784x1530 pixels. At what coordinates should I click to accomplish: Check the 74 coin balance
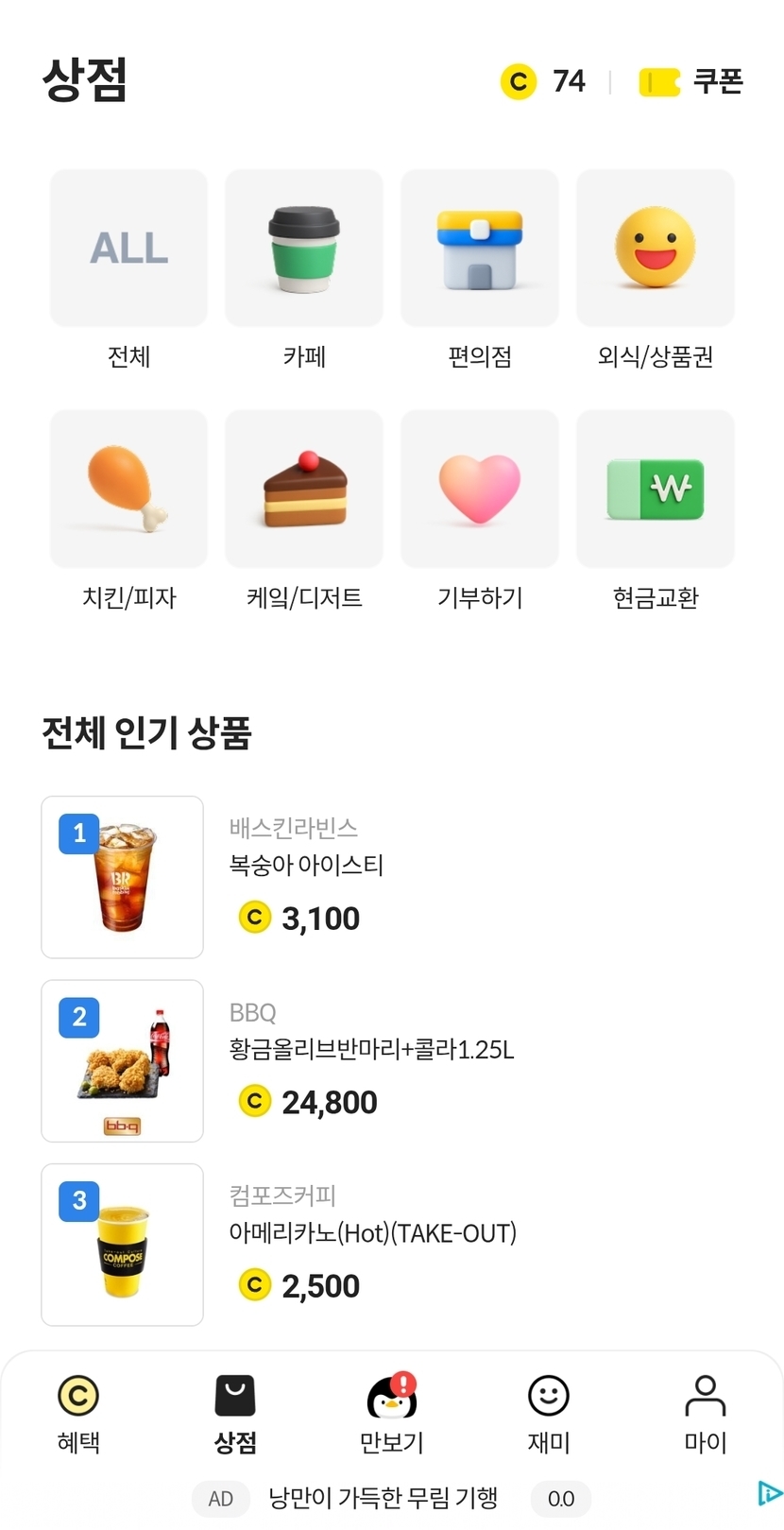(x=543, y=82)
